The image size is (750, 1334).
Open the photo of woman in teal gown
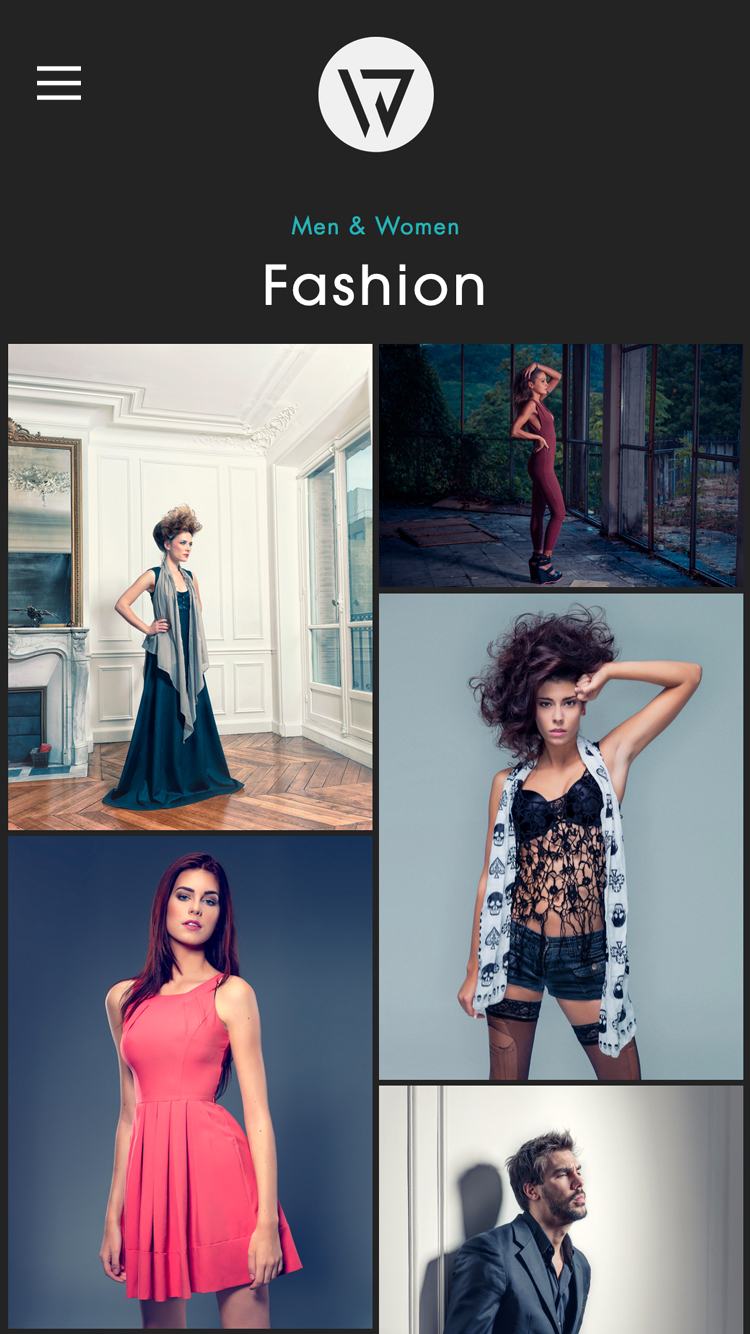tap(190, 587)
